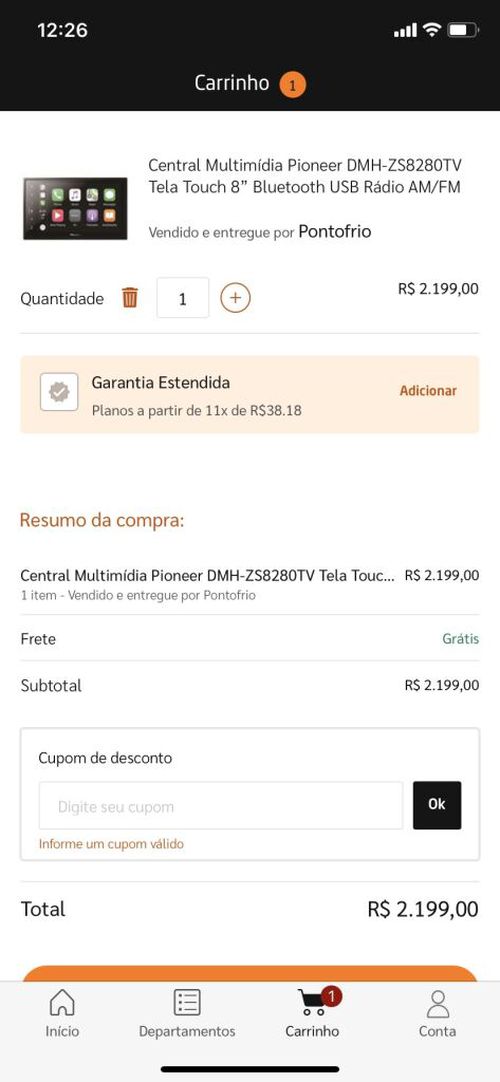Apply the coupon with the Ok button

(437, 805)
